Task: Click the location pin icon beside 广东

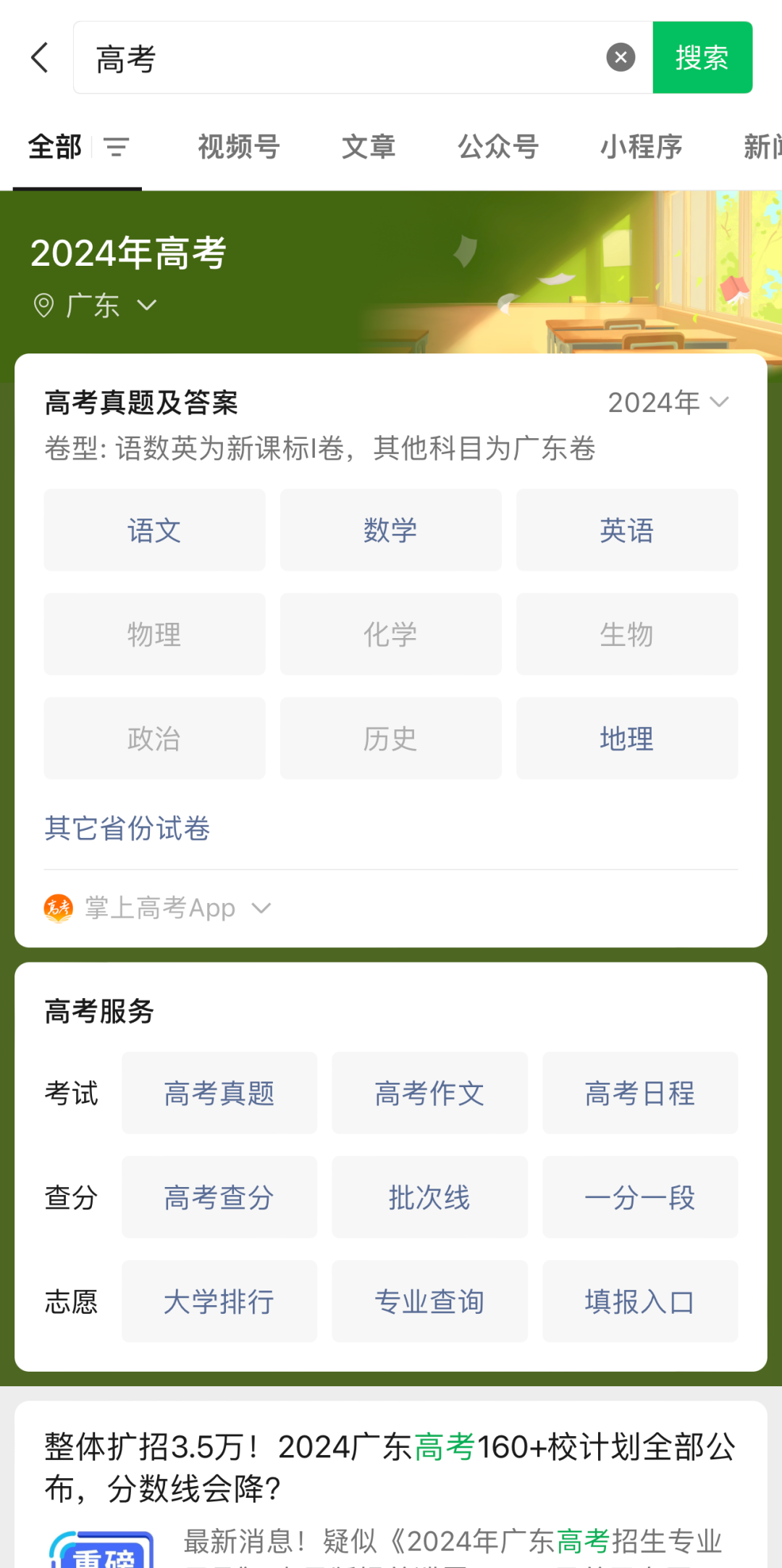Action: point(45,305)
